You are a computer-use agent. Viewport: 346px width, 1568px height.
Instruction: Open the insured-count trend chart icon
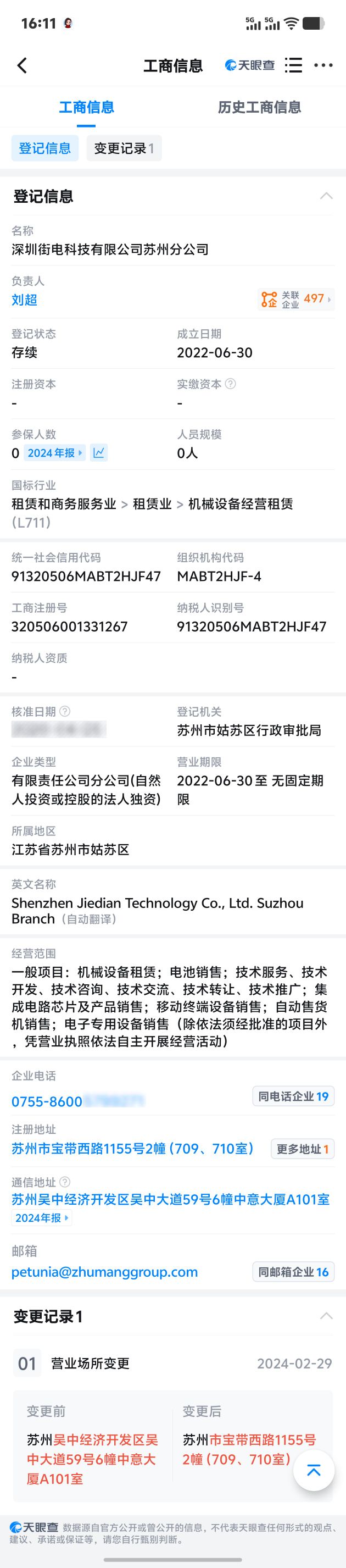(99, 453)
